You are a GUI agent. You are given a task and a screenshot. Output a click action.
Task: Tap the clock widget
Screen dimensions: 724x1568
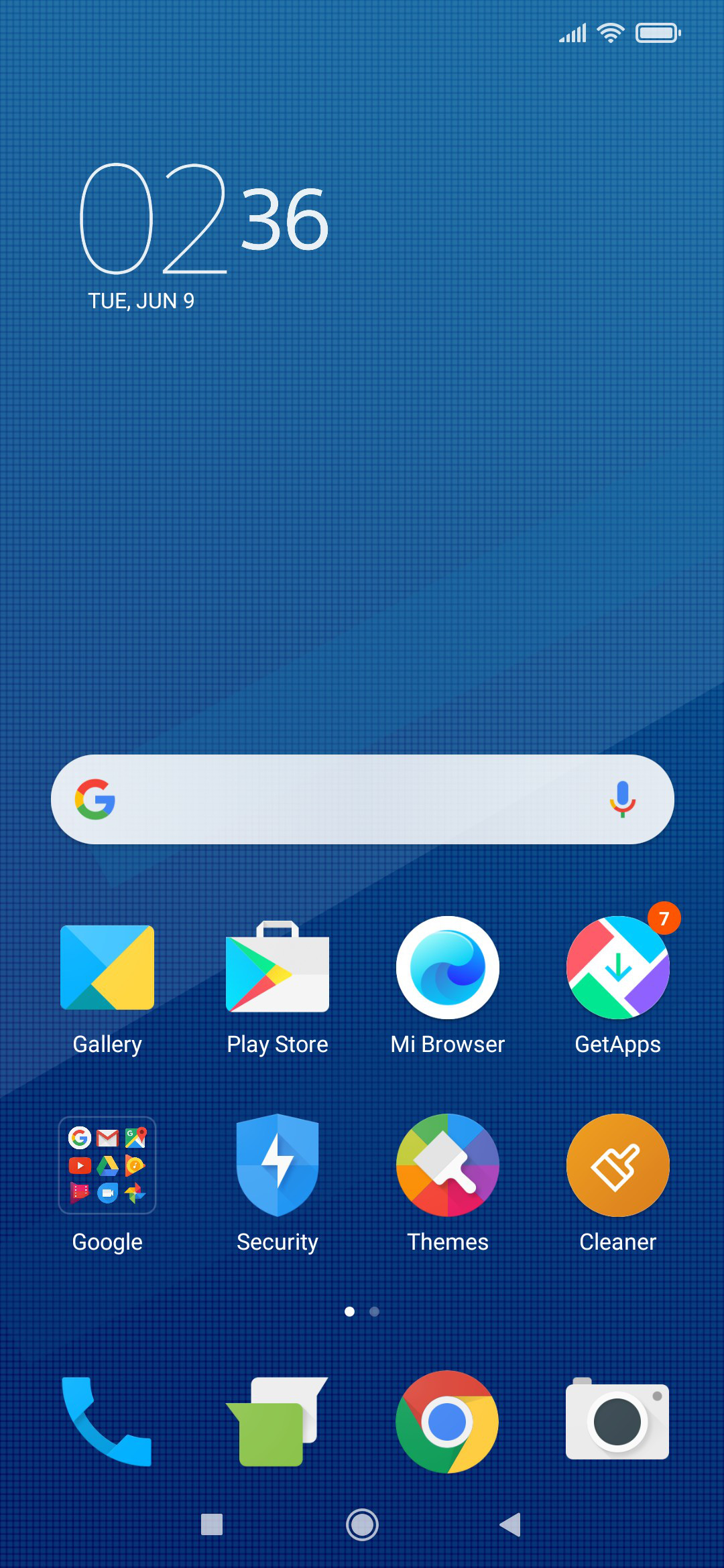click(204, 236)
